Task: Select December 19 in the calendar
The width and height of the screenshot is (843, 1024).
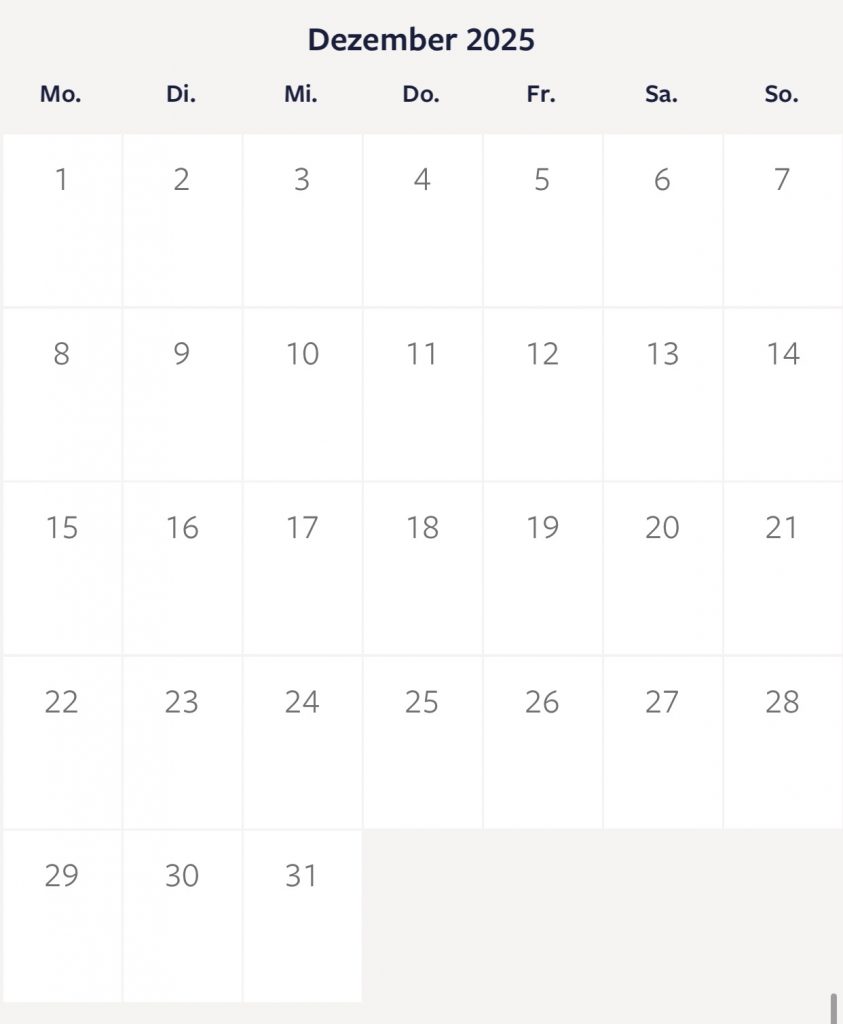Action: 542,568
